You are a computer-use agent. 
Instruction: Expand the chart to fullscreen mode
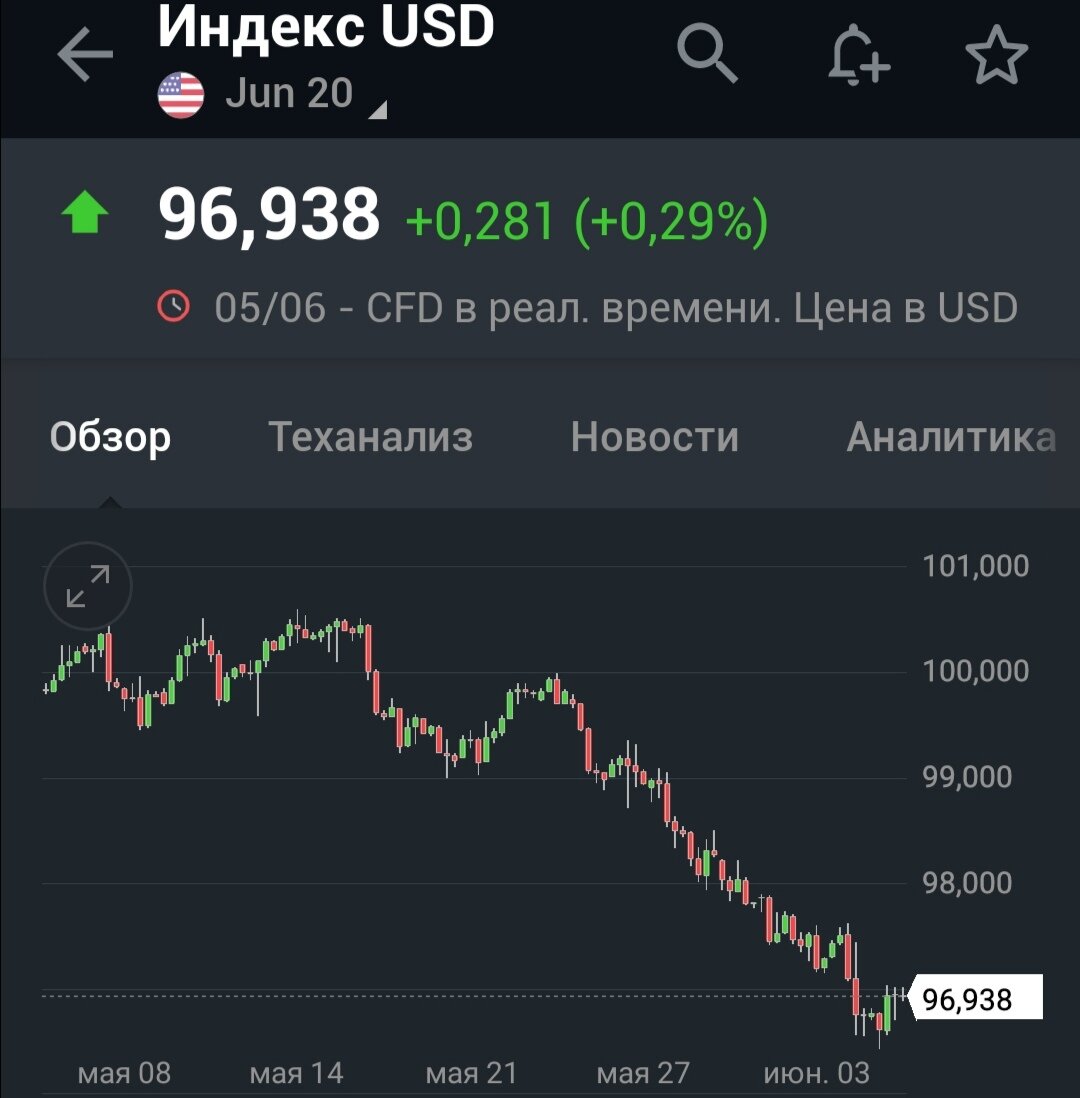pyautogui.click(x=87, y=587)
